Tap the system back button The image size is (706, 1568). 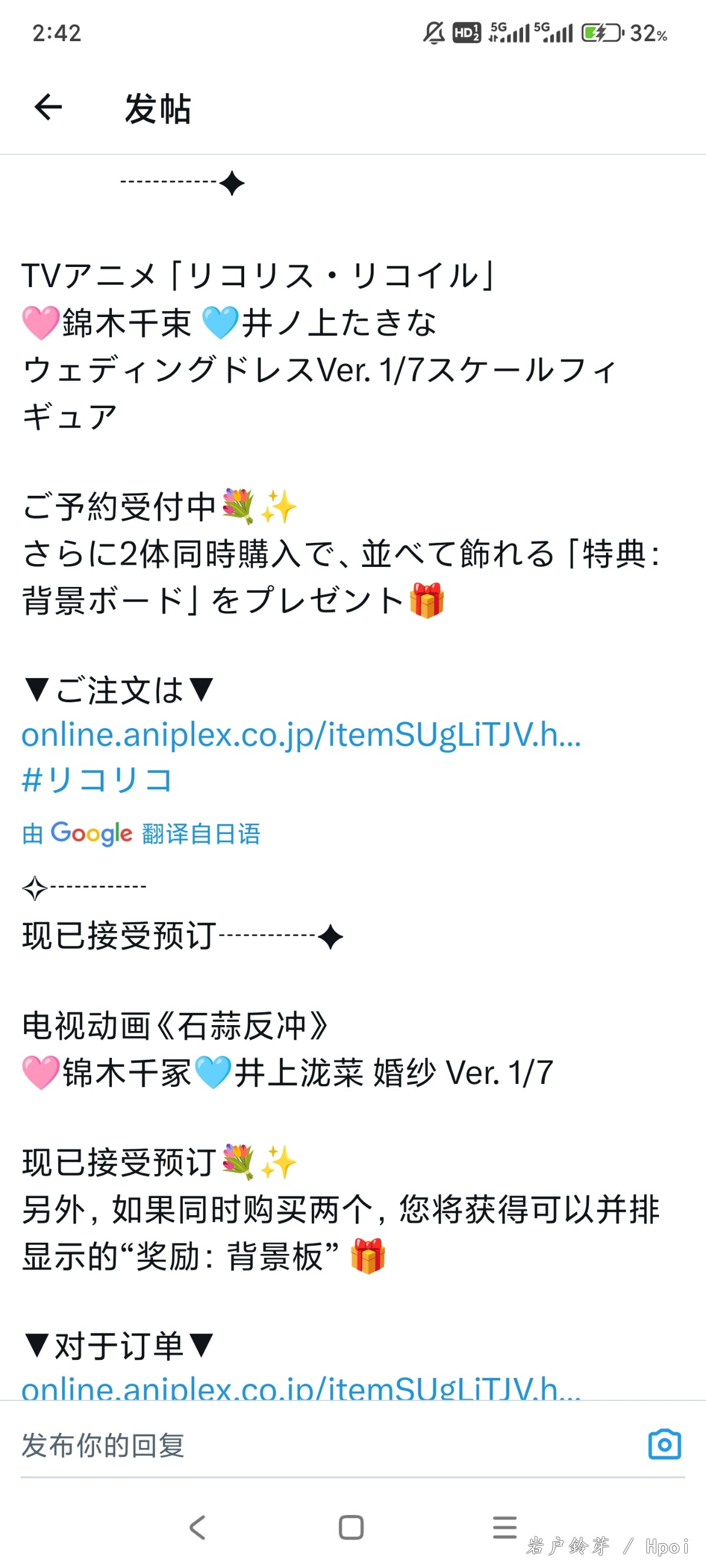[x=197, y=1527]
